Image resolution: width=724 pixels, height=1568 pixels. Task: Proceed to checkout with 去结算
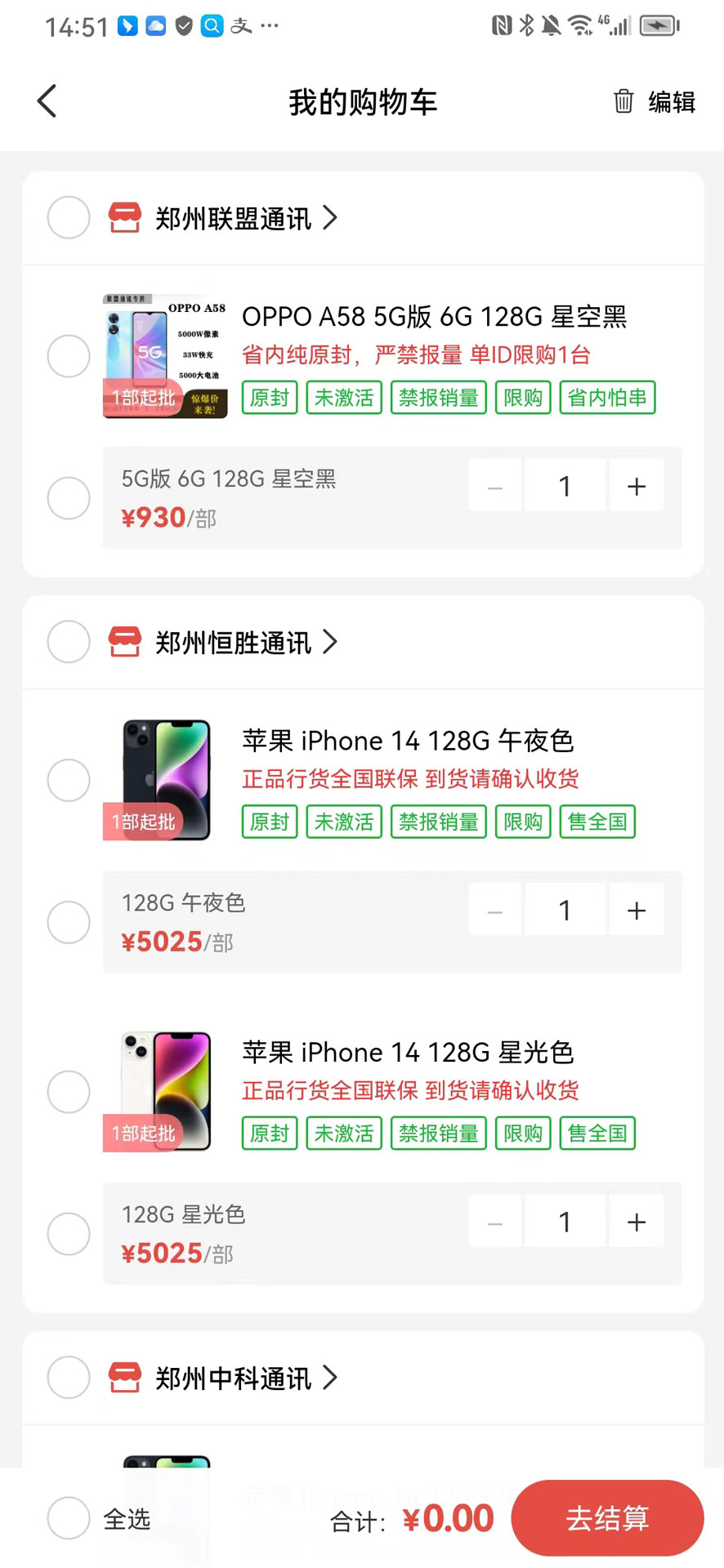(607, 1518)
